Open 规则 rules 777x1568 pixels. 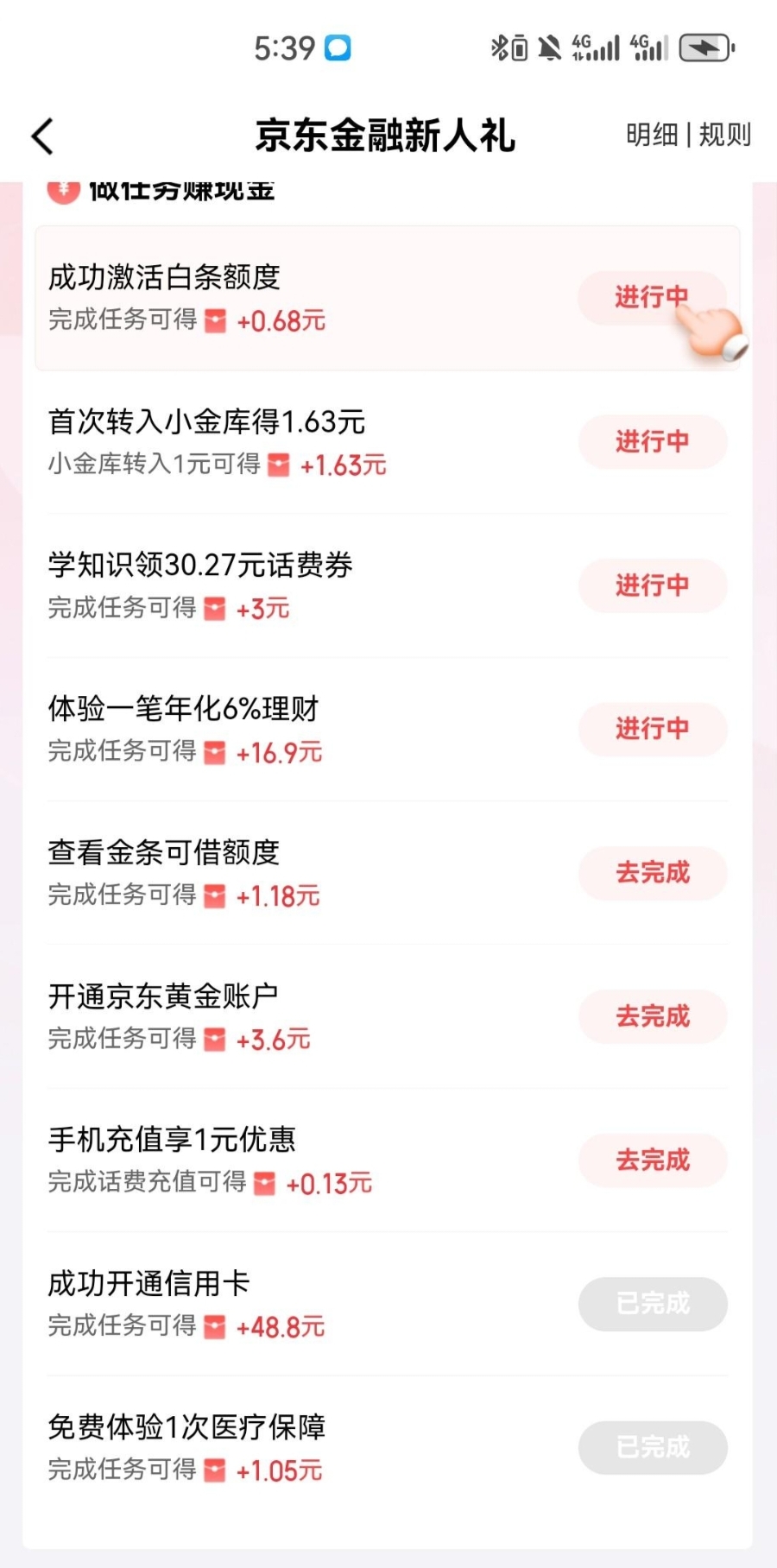click(724, 135)
